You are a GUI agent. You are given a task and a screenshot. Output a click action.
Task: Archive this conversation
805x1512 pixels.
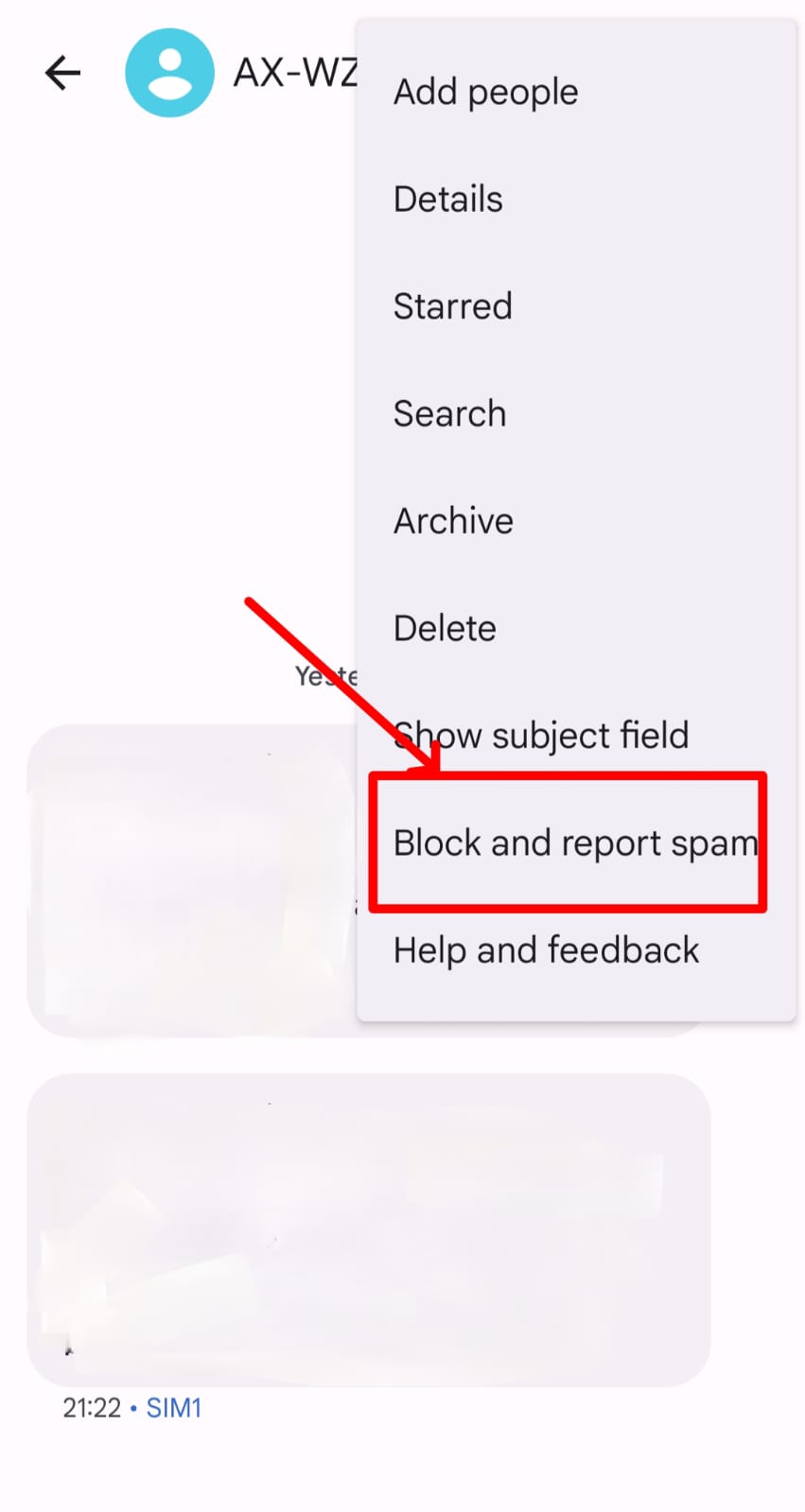pyautogui.click(x=453, y=521)
